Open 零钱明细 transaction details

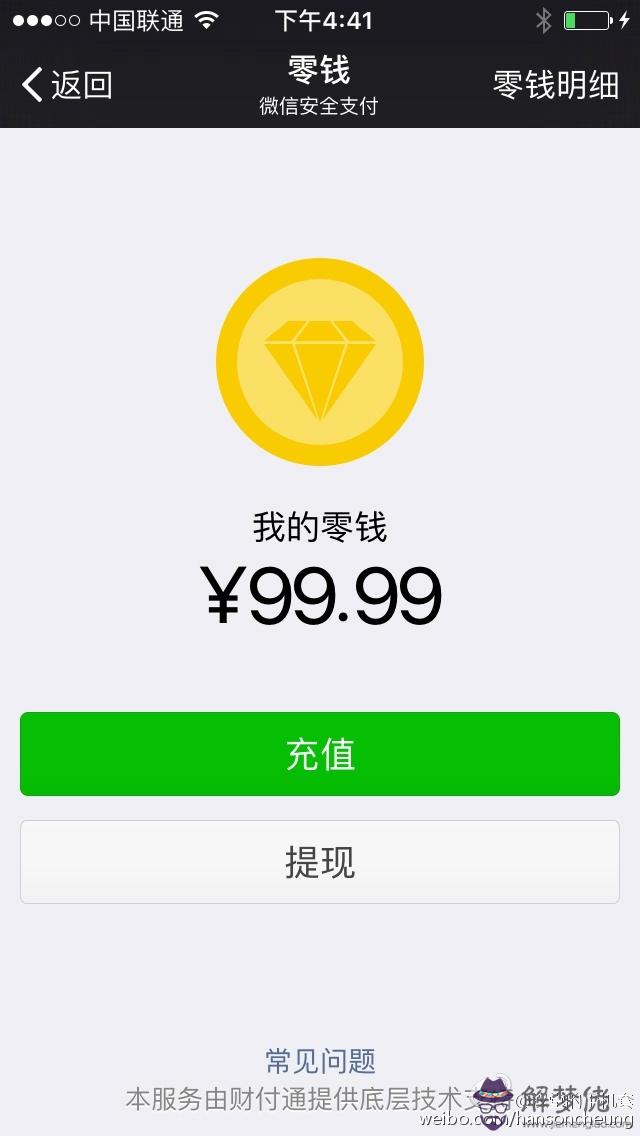point(556,86)
